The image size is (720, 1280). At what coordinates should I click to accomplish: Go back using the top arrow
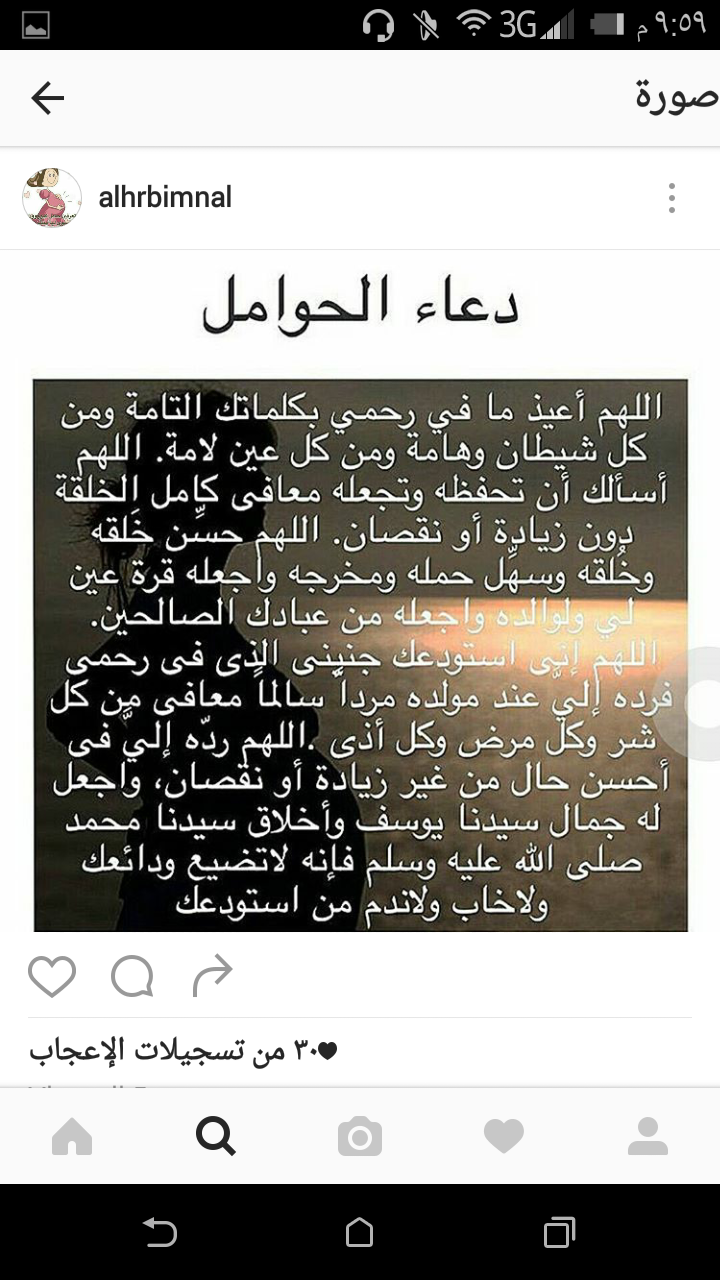[x=47, y=98]
